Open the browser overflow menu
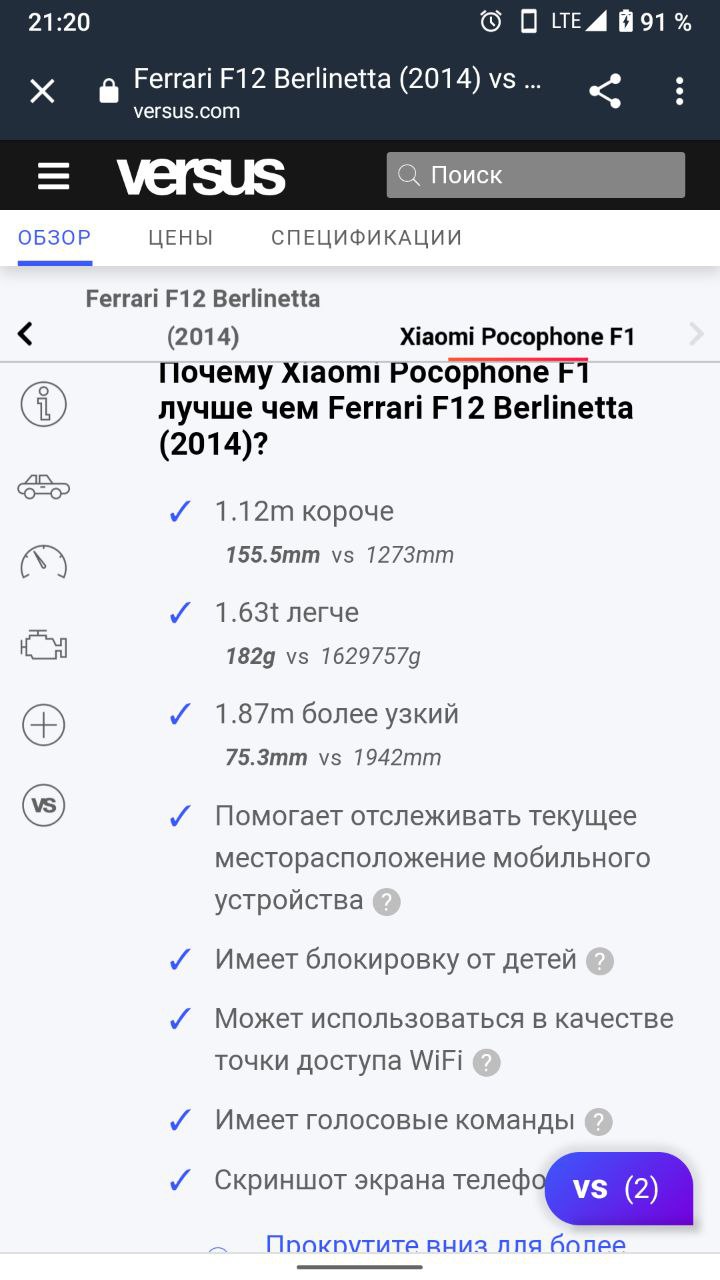This screenshot has height=1280, width=720. click(x=679, y=92)
